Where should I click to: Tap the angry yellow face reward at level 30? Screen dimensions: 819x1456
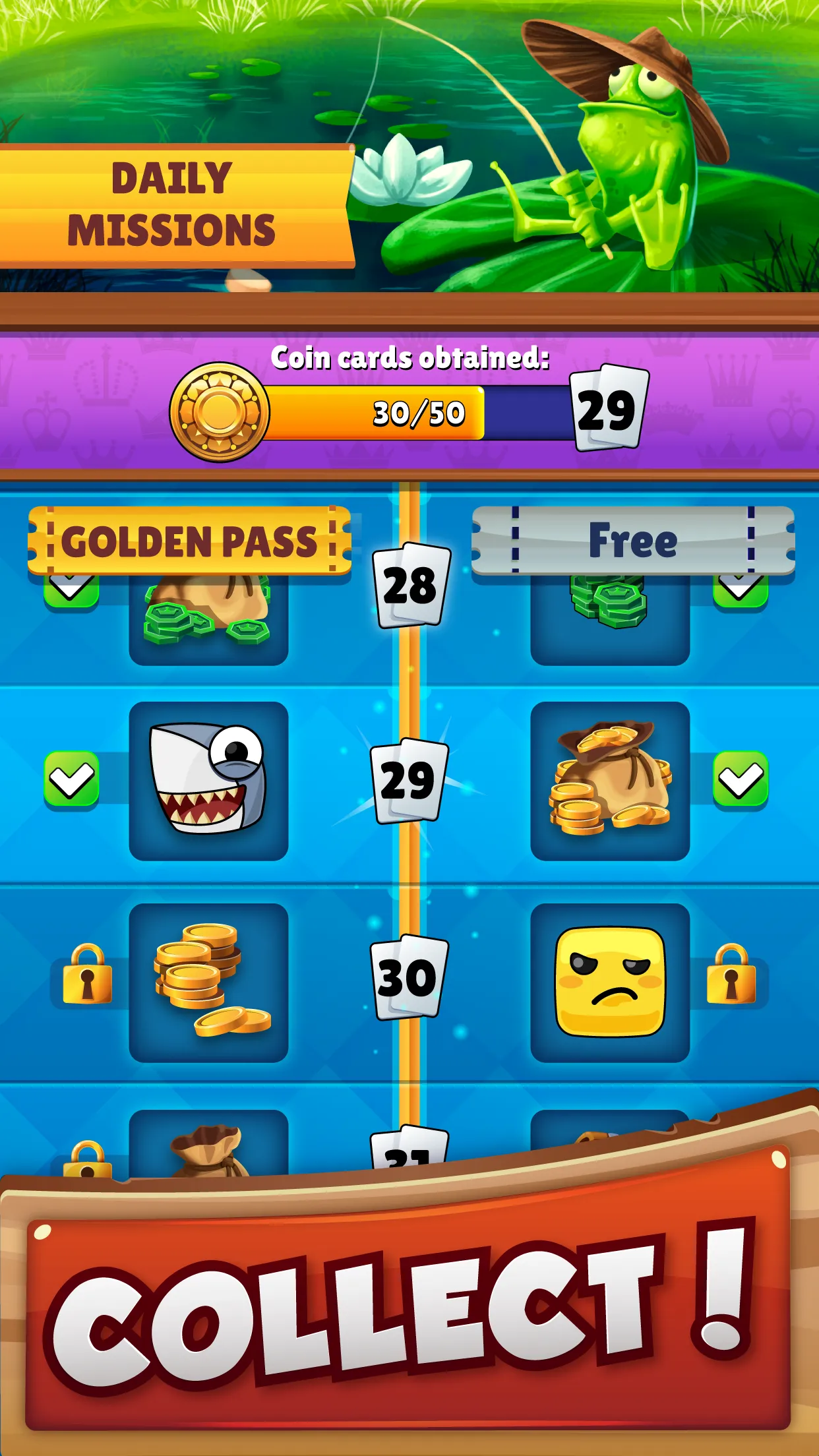(610, 983)
